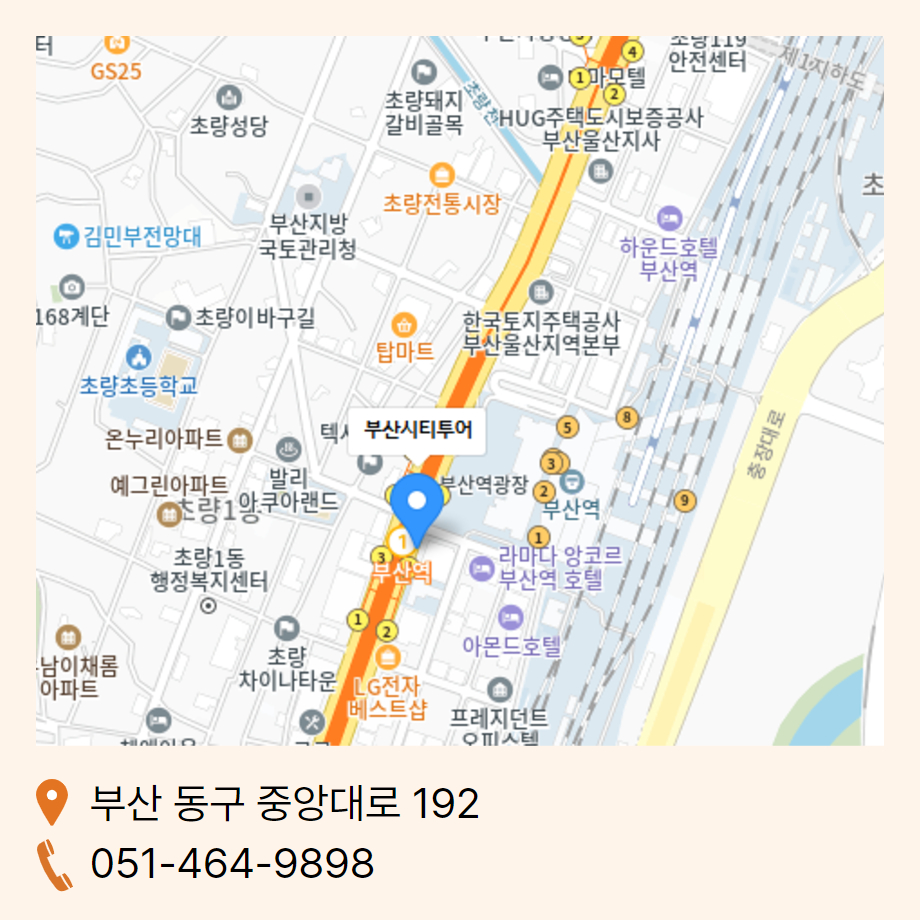Open the 부산시티투어 map label
920x920 pixels.
click(x=417, y=431)
